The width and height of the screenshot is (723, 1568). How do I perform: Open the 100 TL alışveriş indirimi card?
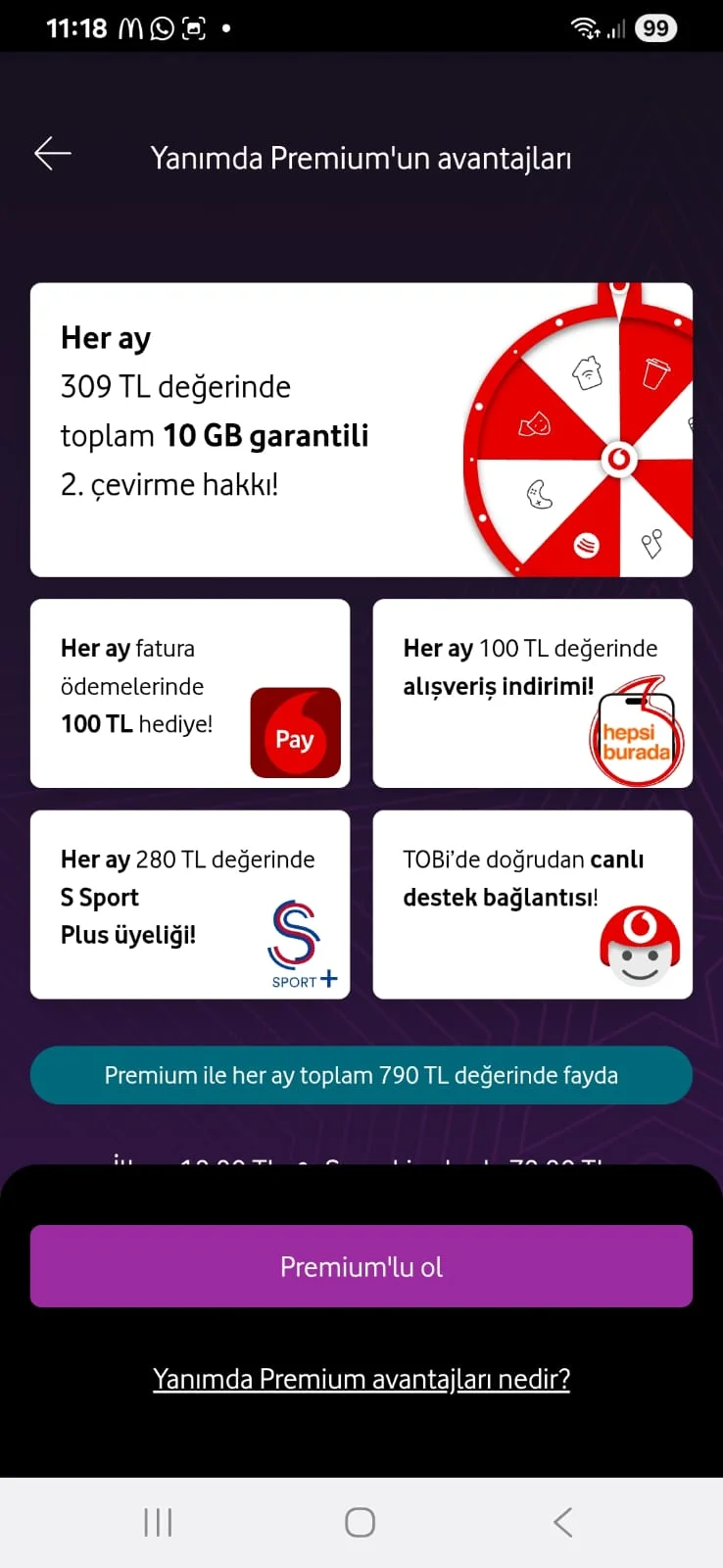point(532,693)
